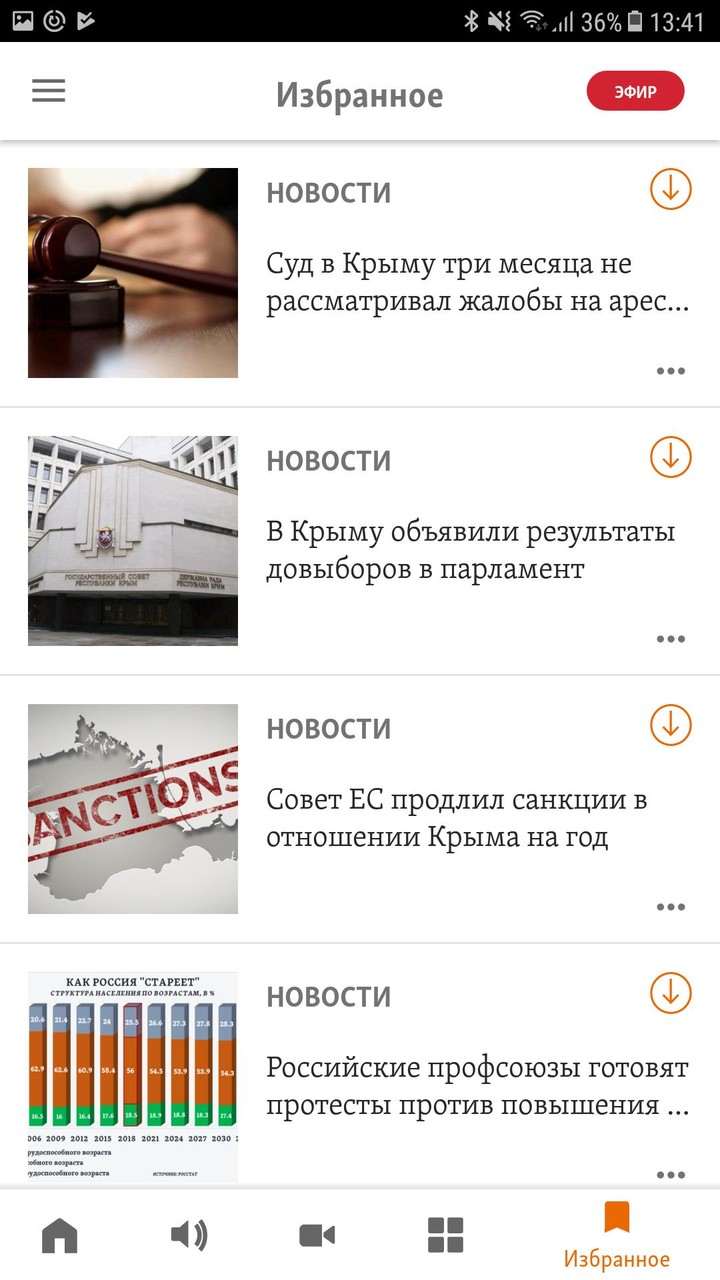The width and height of the screenshot is (720, 1280).
Task: Download the parliament by-elections article
Action: click(669, 457)
